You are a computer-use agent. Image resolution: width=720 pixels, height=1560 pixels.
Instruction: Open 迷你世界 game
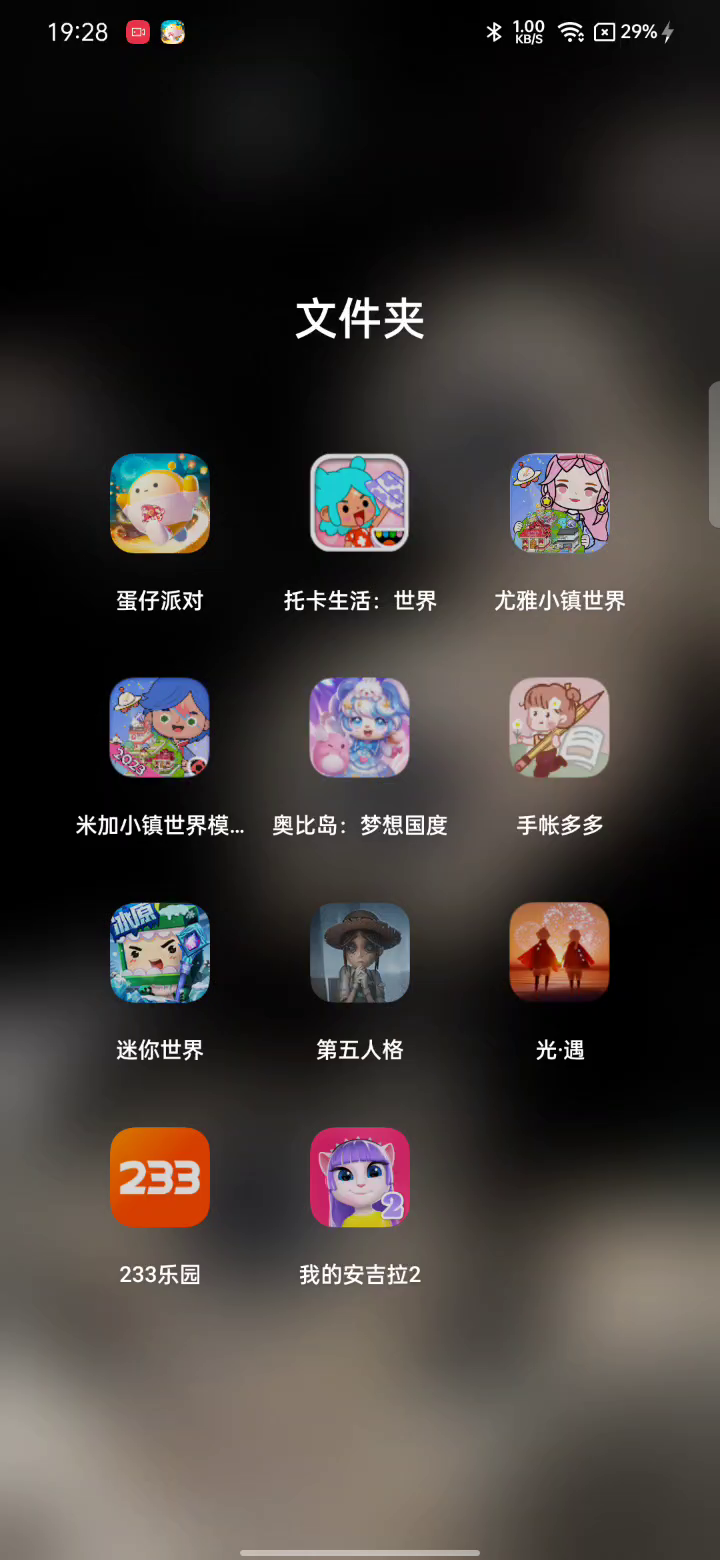click(x=160, y=953)
